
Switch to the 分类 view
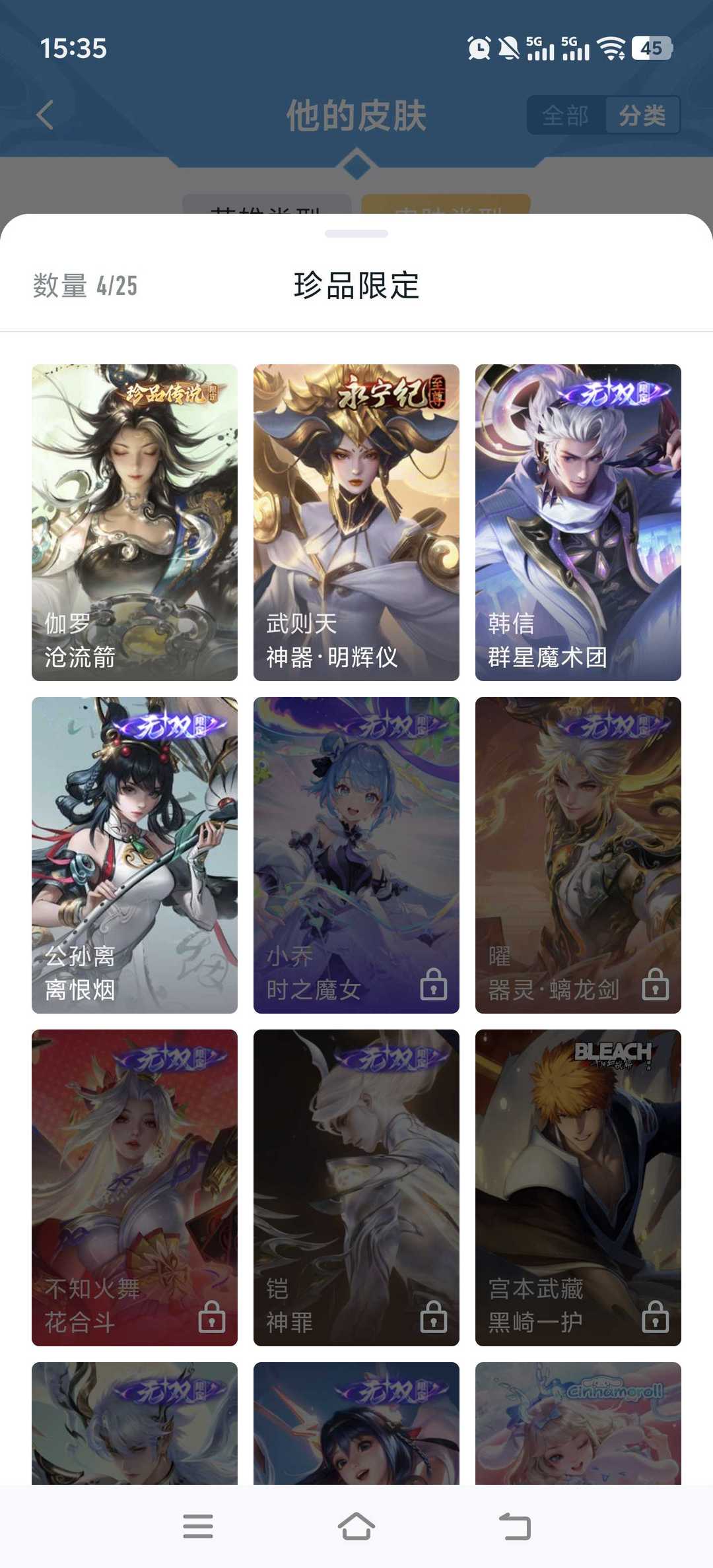(x=642, y=115)
